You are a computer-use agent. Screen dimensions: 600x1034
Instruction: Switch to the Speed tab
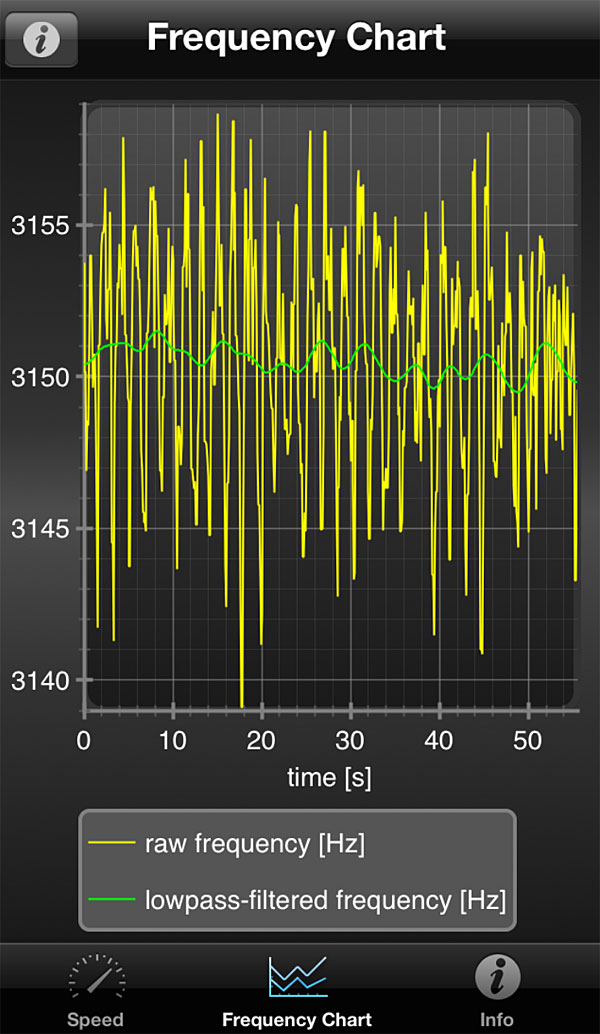[x=96, y=990]
